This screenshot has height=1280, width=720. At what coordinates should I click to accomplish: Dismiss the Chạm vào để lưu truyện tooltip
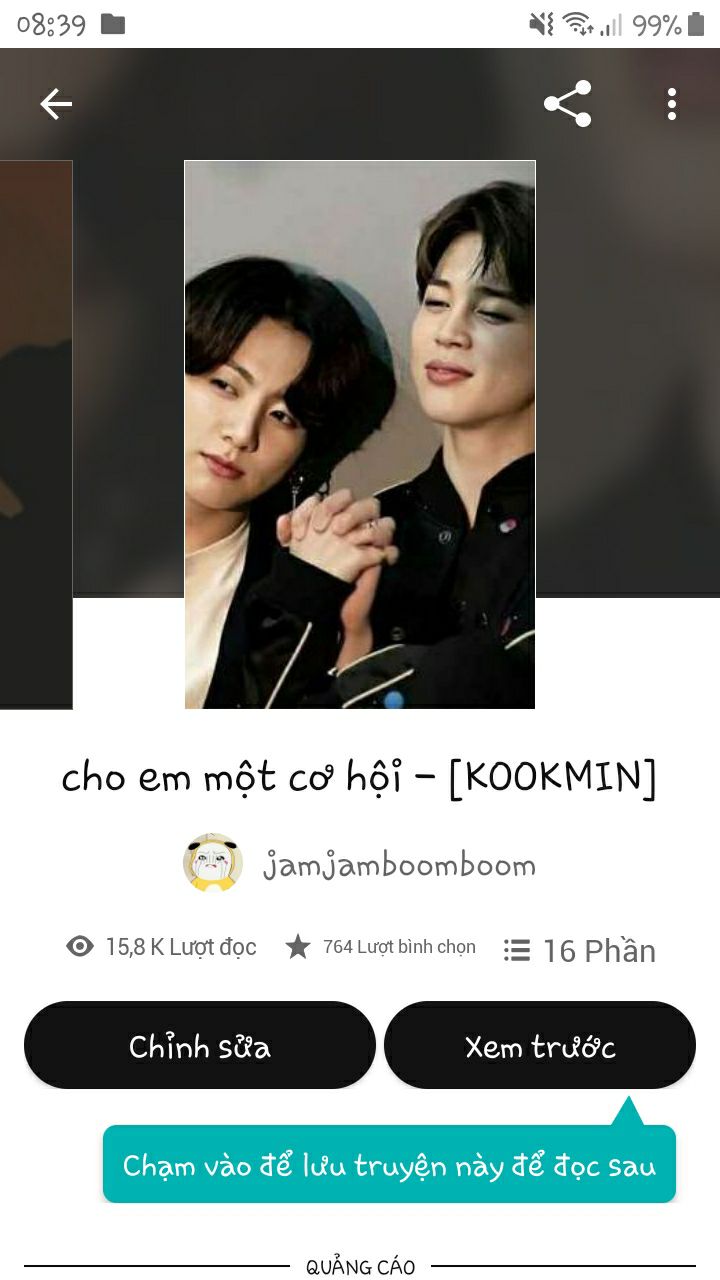[x=389, y=1164]
